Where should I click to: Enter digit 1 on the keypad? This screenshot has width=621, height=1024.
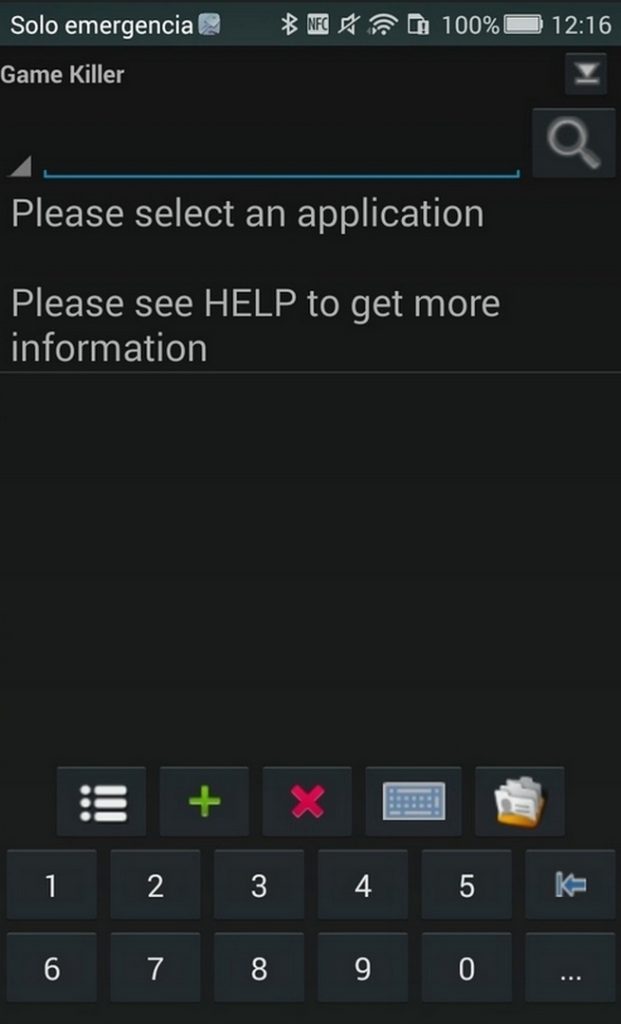click(x=52, y=885)
